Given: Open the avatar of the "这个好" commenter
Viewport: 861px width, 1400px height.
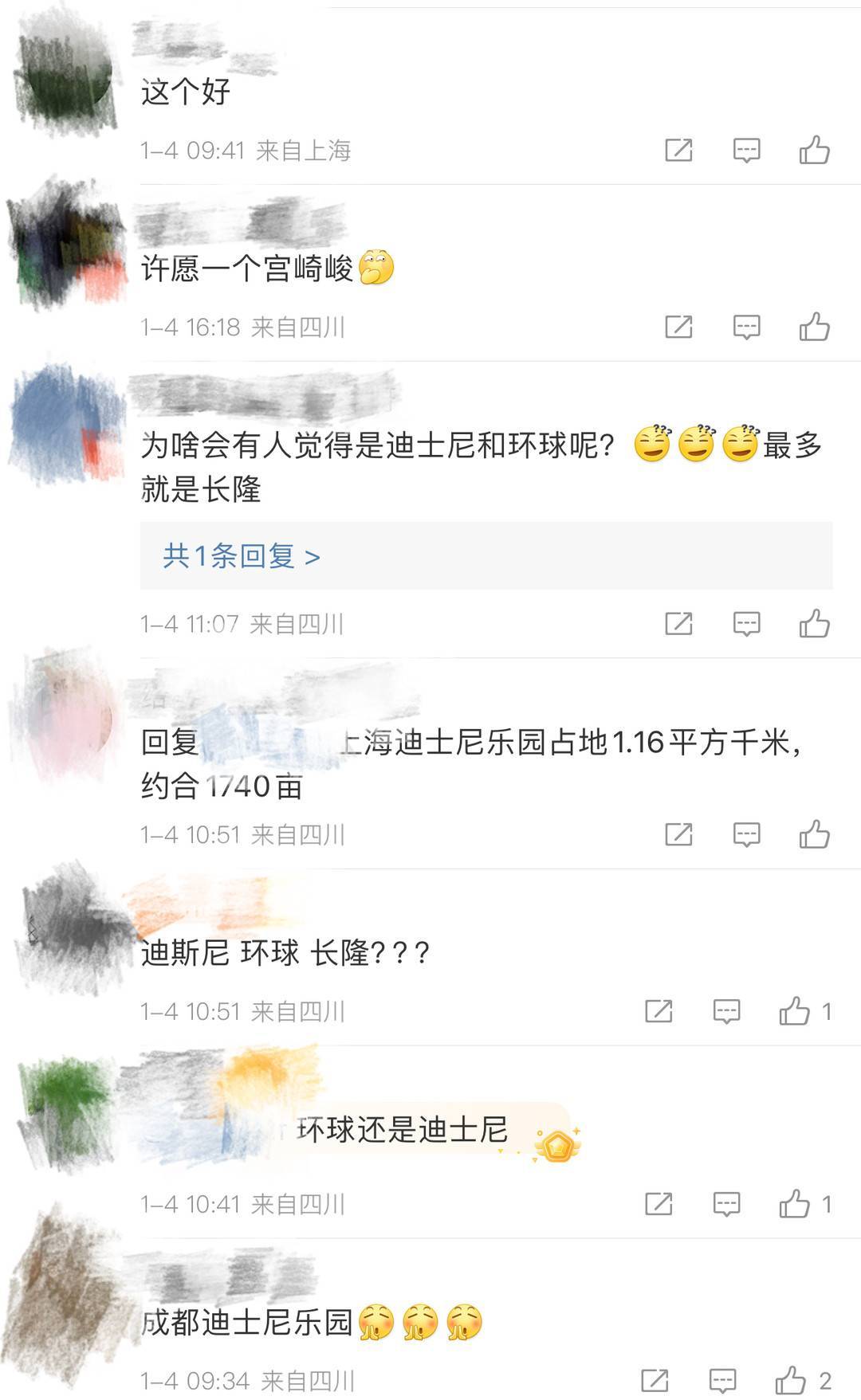Looking at the screenshot, I should coord(67,76).
